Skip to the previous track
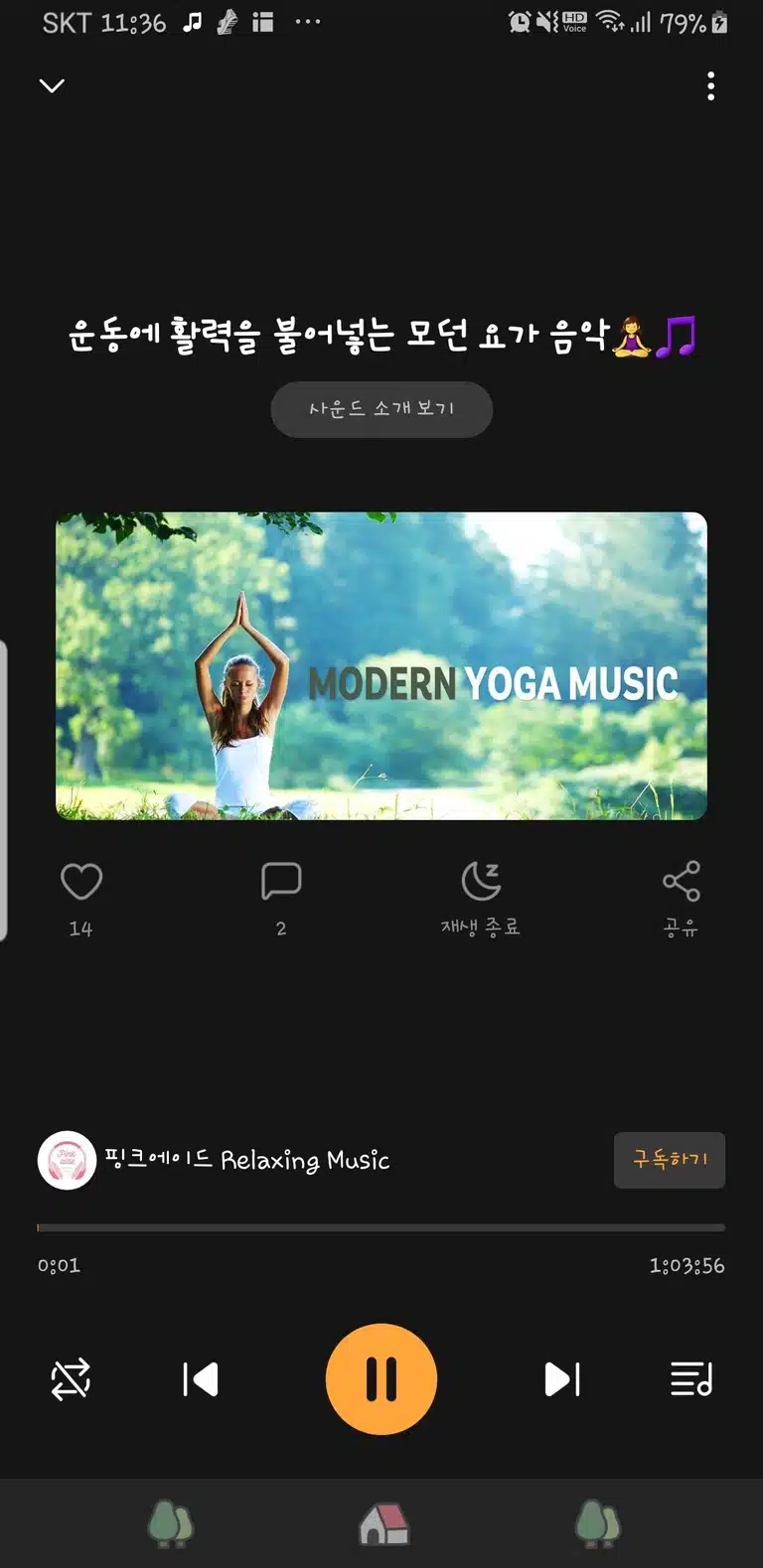 pos(200,1379)
